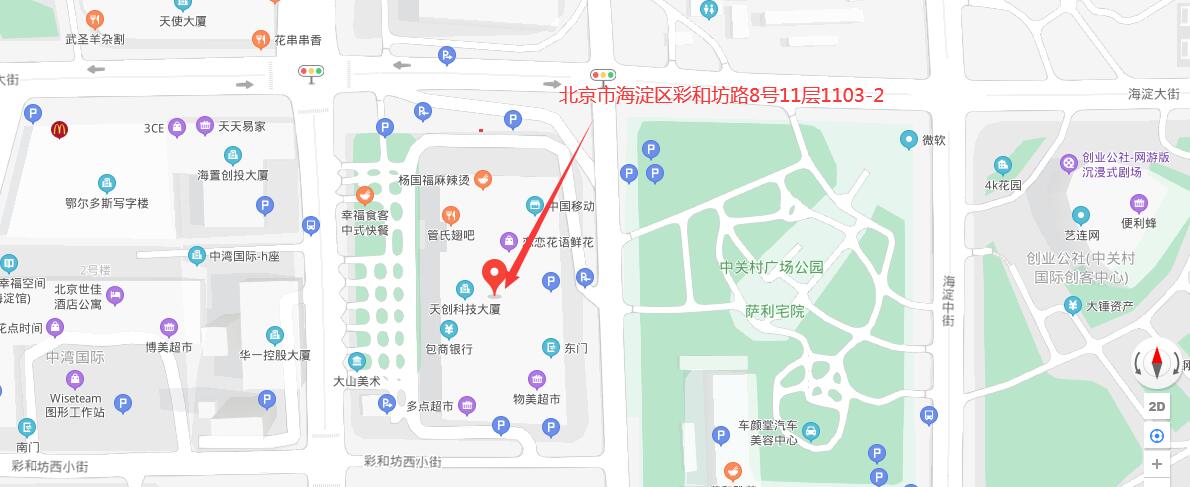Select the 车颜堂汽车美容中心 marker
Image resolution: width=1190 pixels, height=487 pixels.
[x=812, y=431]
